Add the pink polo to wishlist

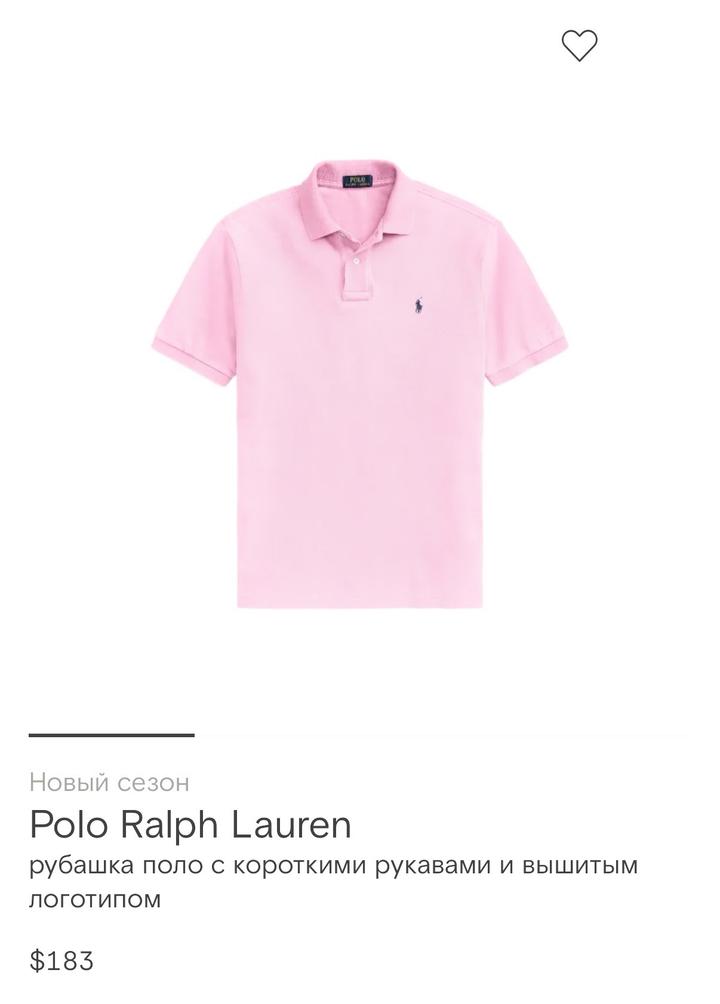click(579, 45)
